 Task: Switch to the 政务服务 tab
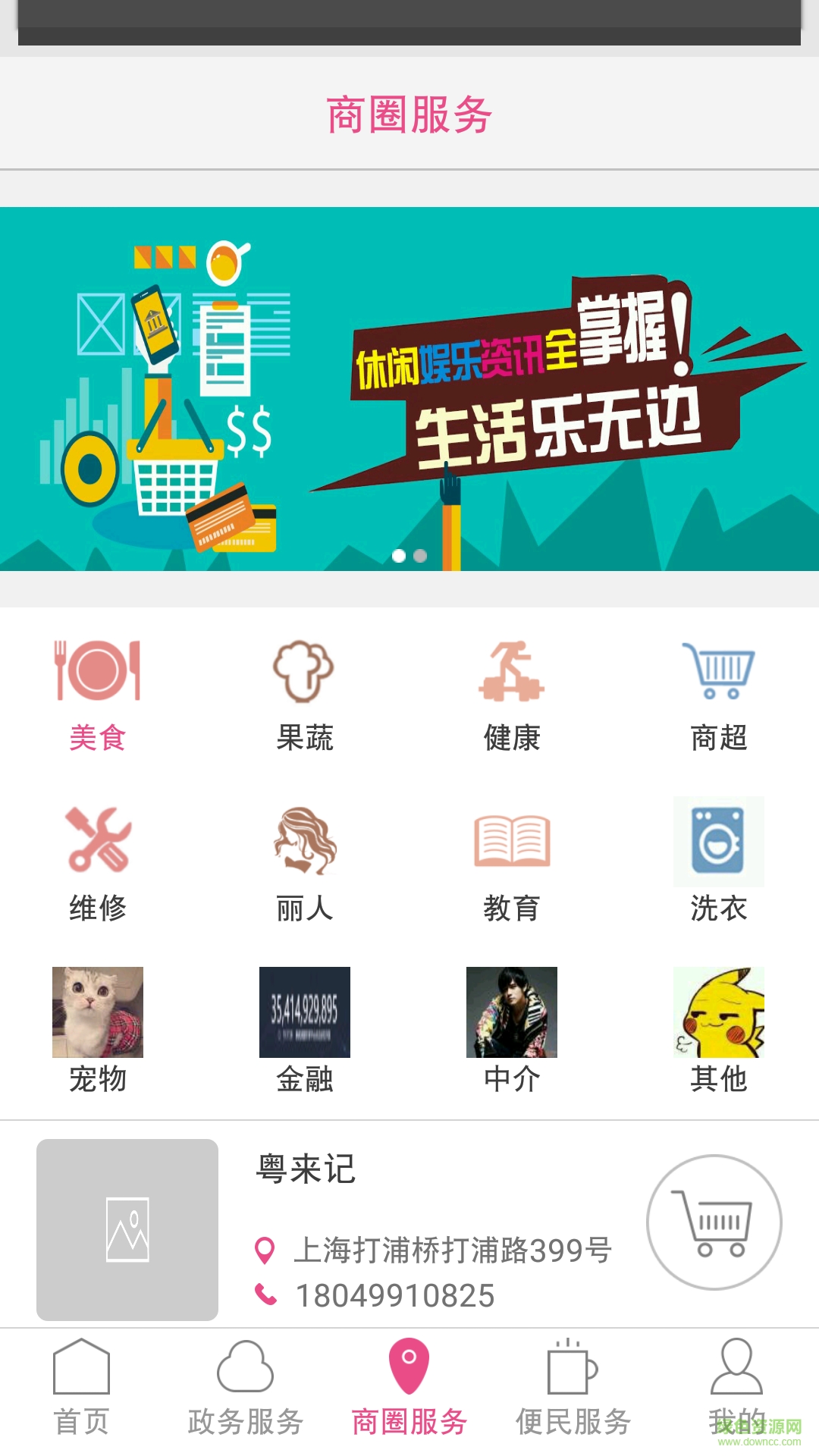[x=245, y=1388]
